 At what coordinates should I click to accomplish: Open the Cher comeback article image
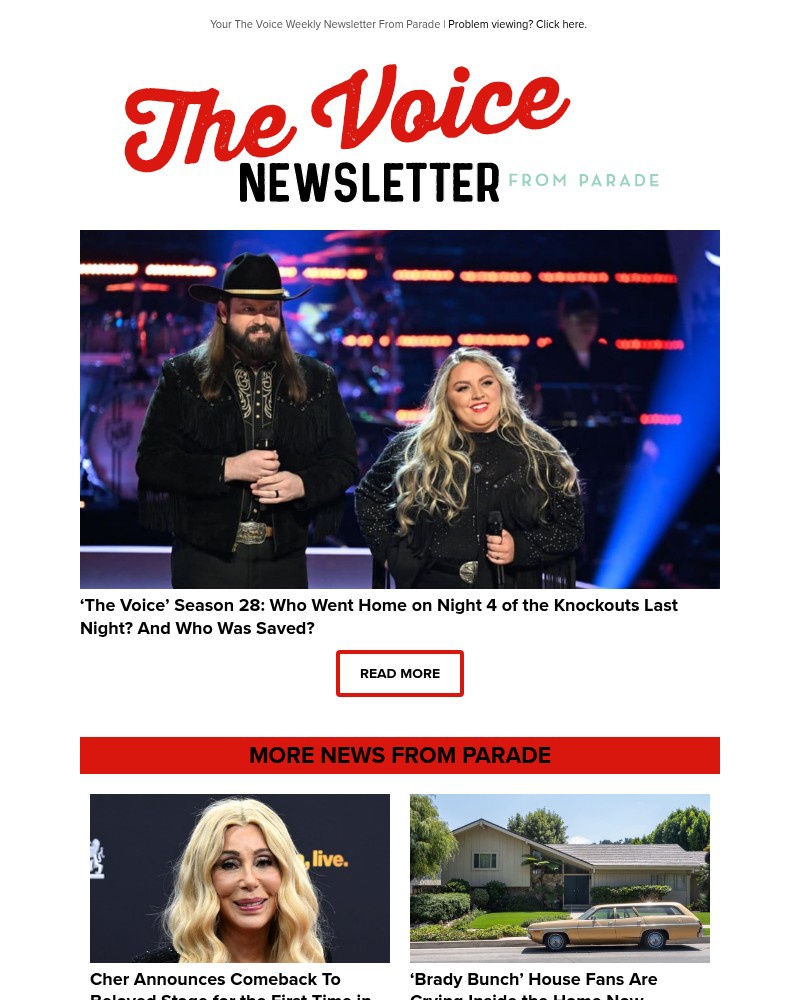[240, 878]
